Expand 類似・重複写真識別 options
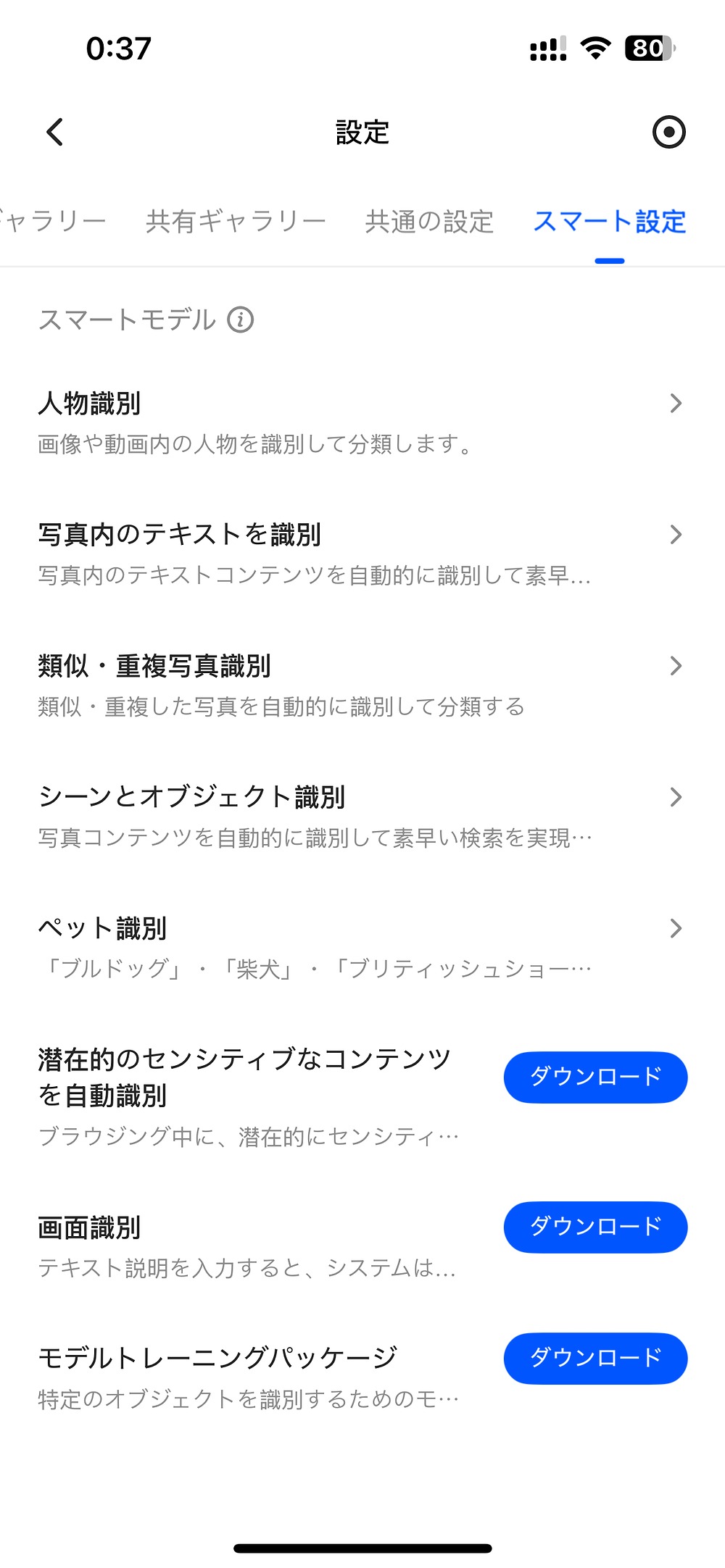The height and width of the screenshot is (1568, 725). [x=676, y=665]
